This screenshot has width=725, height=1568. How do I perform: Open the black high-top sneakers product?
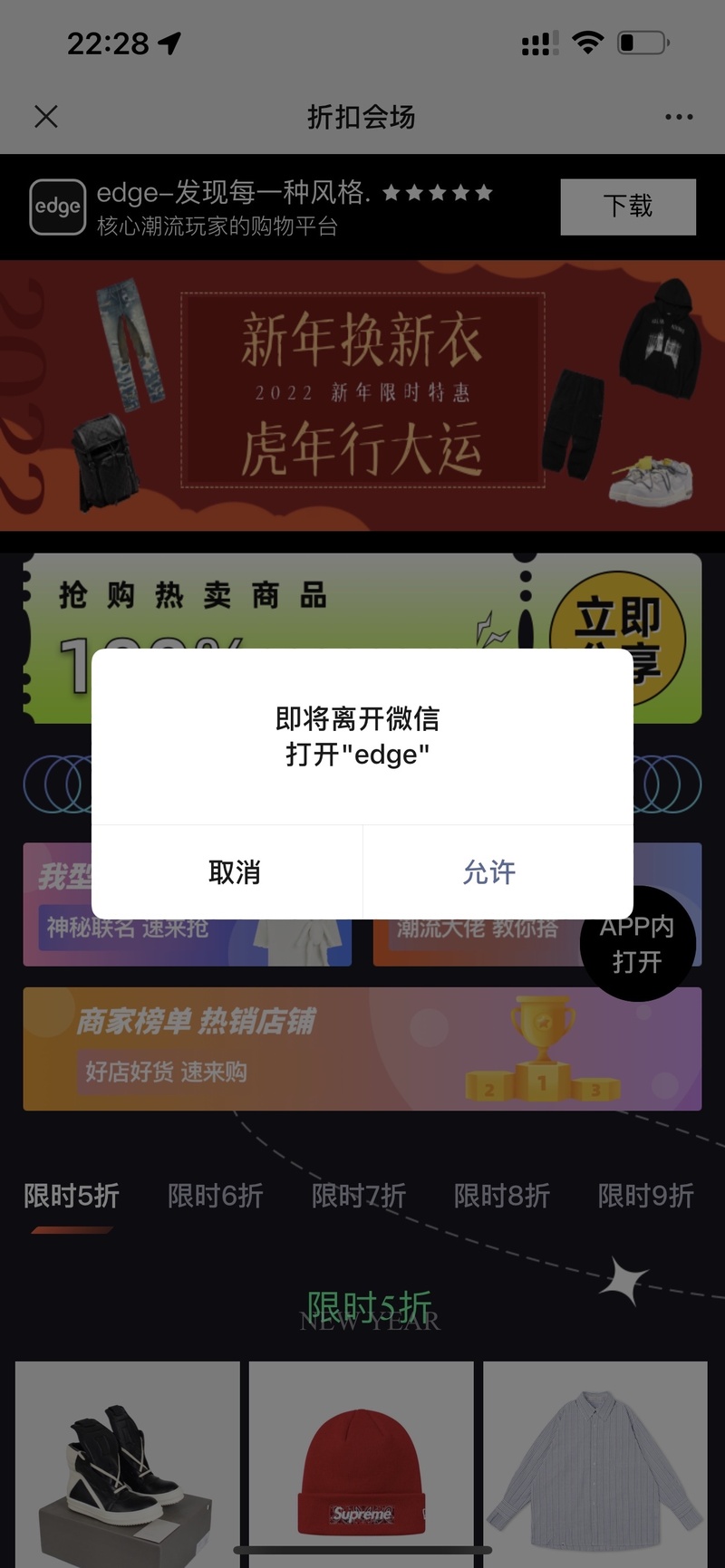coord(128,1463)
